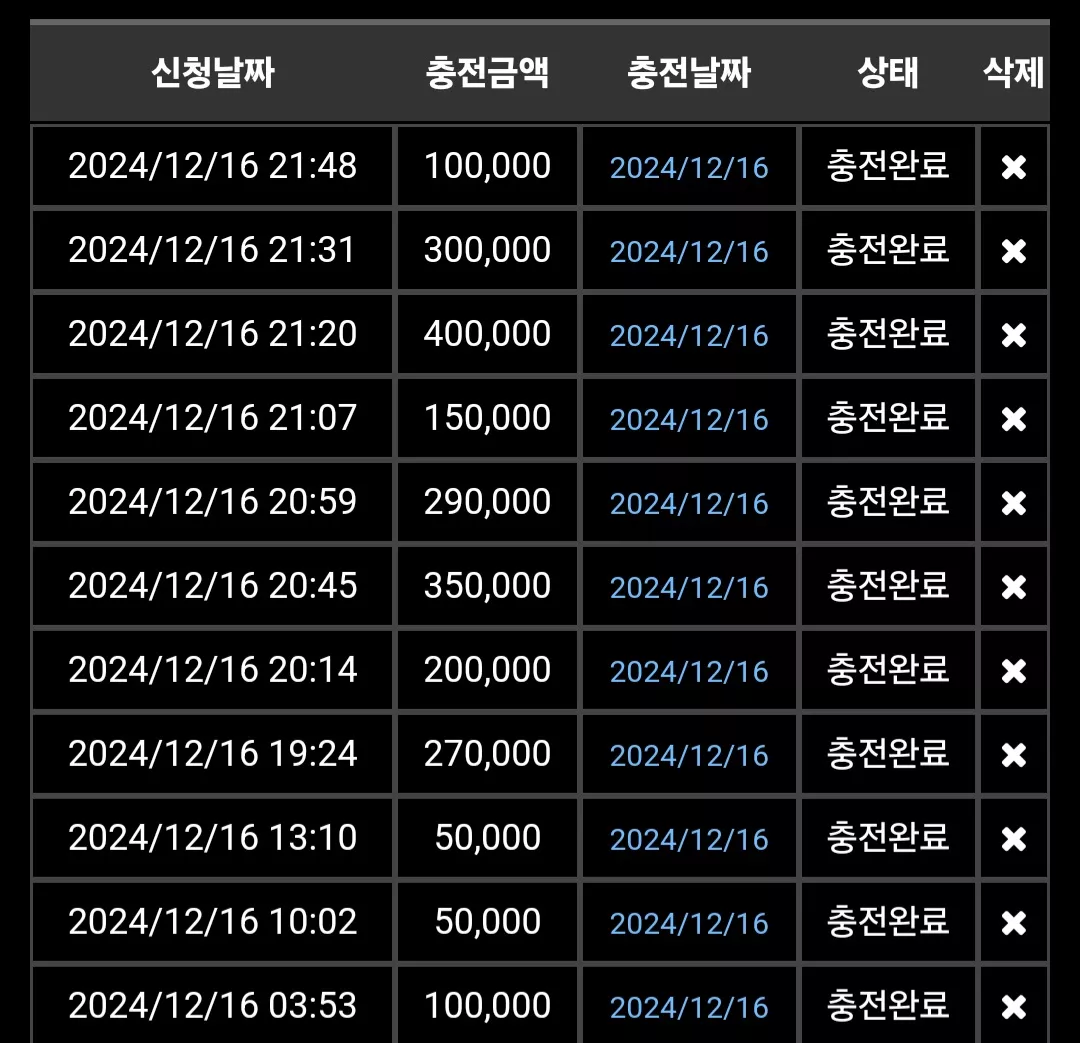Remove the 03:53 entry for 100,000
Screen dimensions: 1080x1043
coord(1013,1007)
